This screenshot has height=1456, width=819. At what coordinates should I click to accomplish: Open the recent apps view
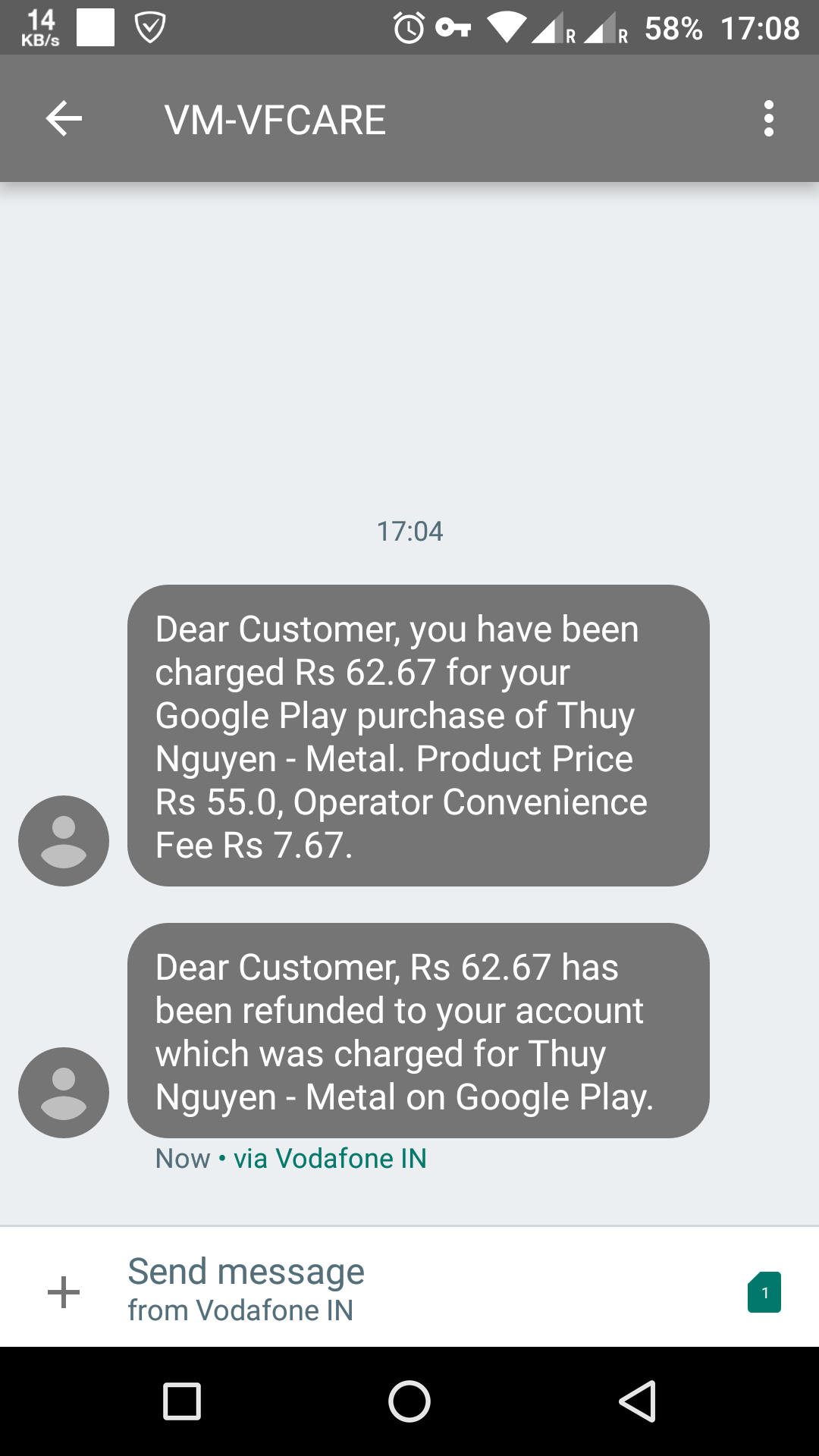(182, 1401)
